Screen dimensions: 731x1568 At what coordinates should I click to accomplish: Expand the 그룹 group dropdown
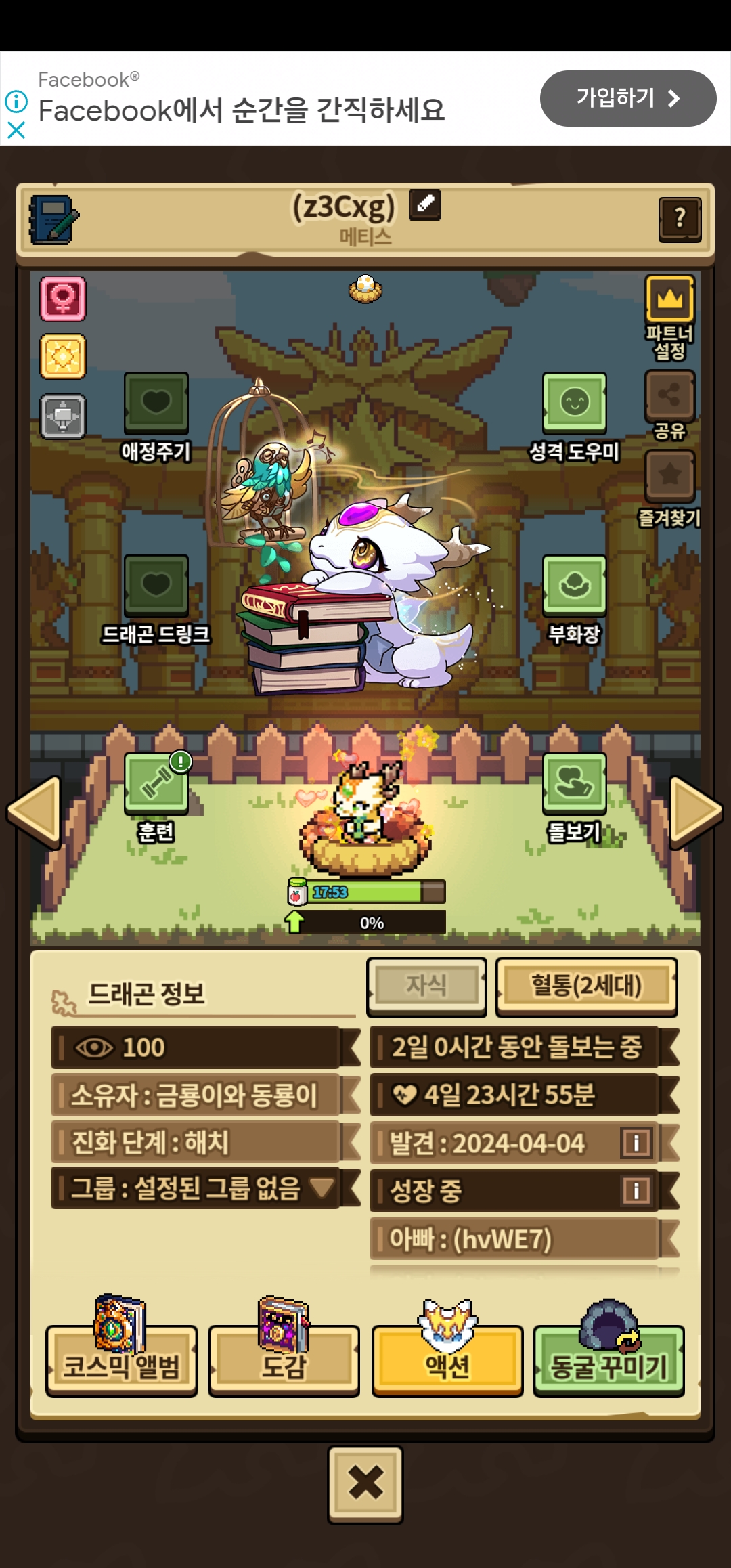(322, 1187)
